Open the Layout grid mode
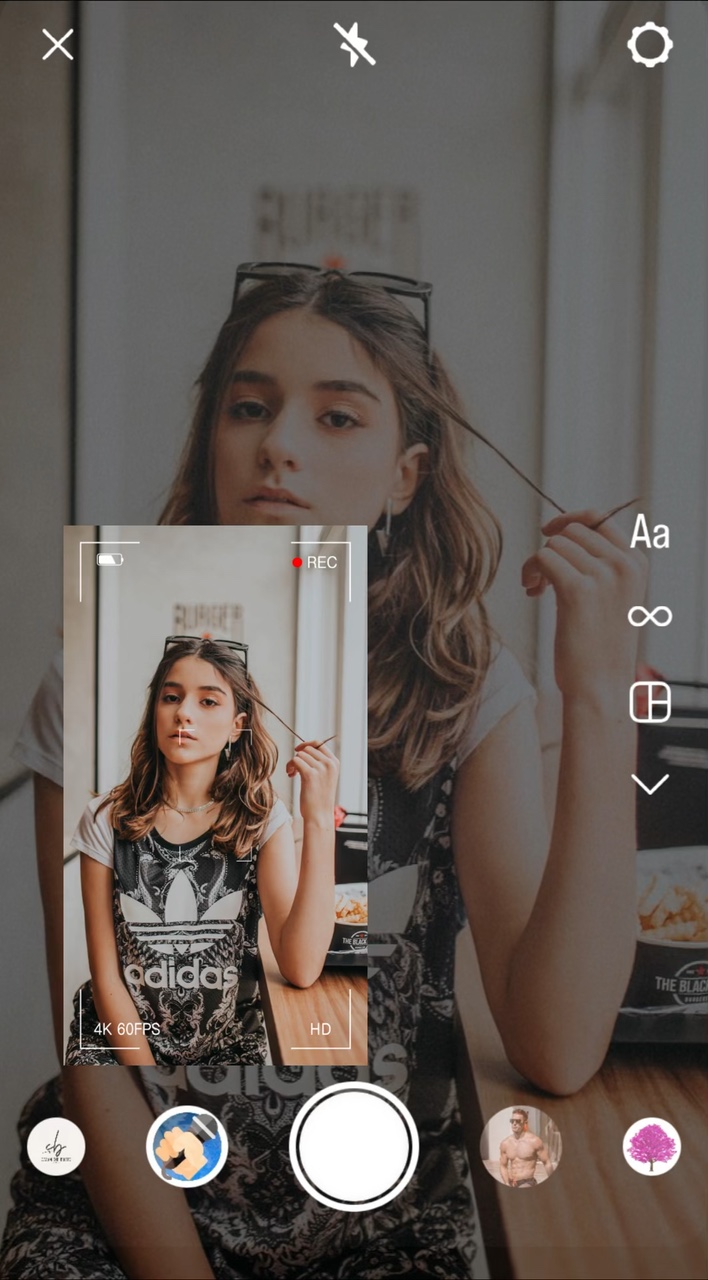The width and height of the screenshot is (708, 1280). point(650,702)
